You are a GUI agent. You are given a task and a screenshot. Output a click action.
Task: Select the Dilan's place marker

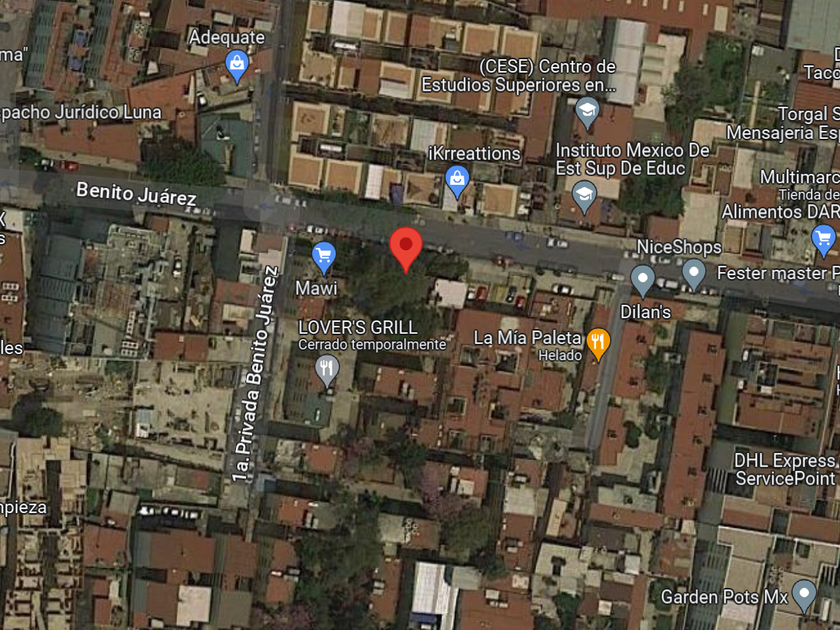click(x=642, y=281)
